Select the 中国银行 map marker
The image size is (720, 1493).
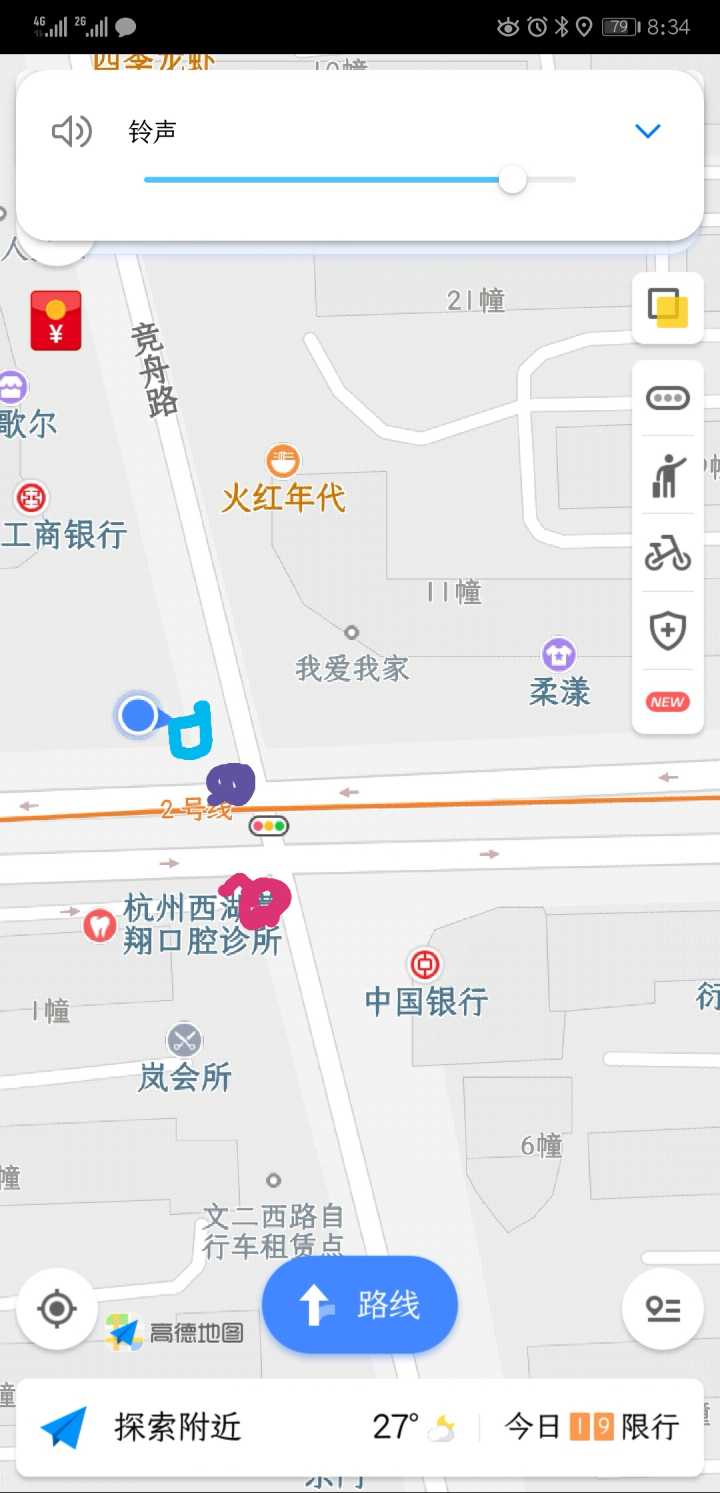pyautogui.click(x=426, y=965)
